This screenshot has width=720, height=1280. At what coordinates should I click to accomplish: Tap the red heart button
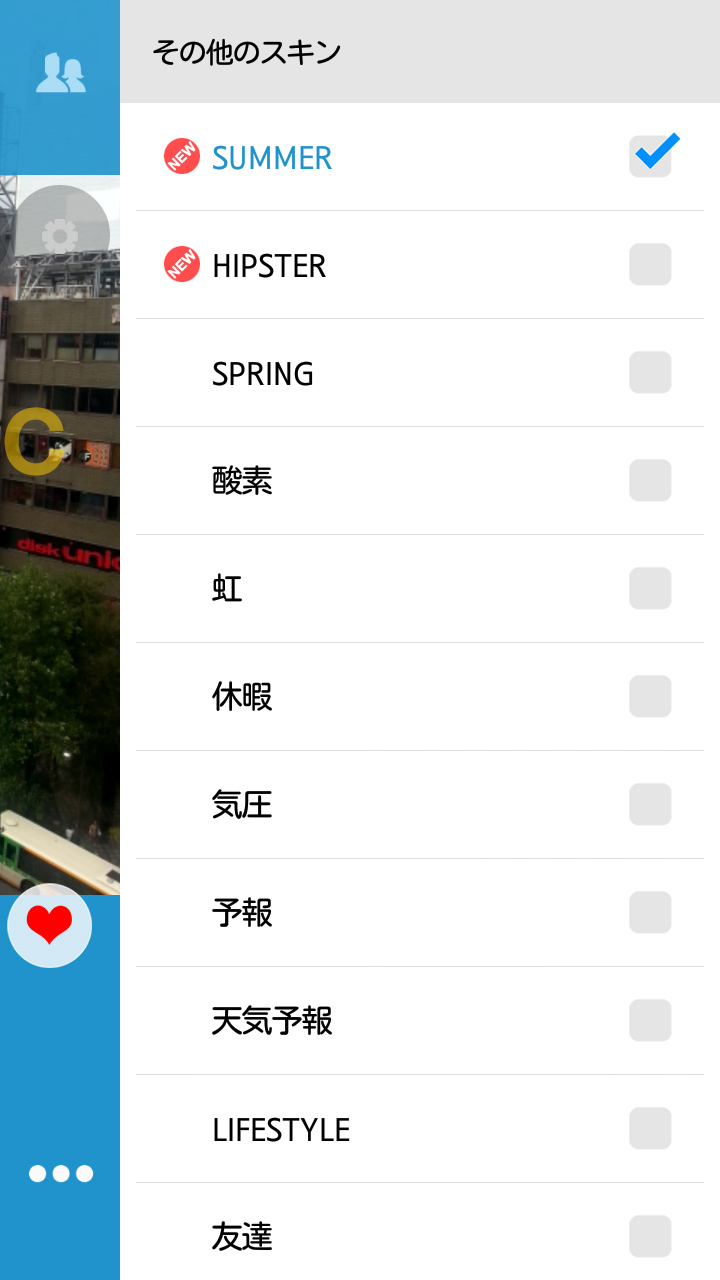50,925
